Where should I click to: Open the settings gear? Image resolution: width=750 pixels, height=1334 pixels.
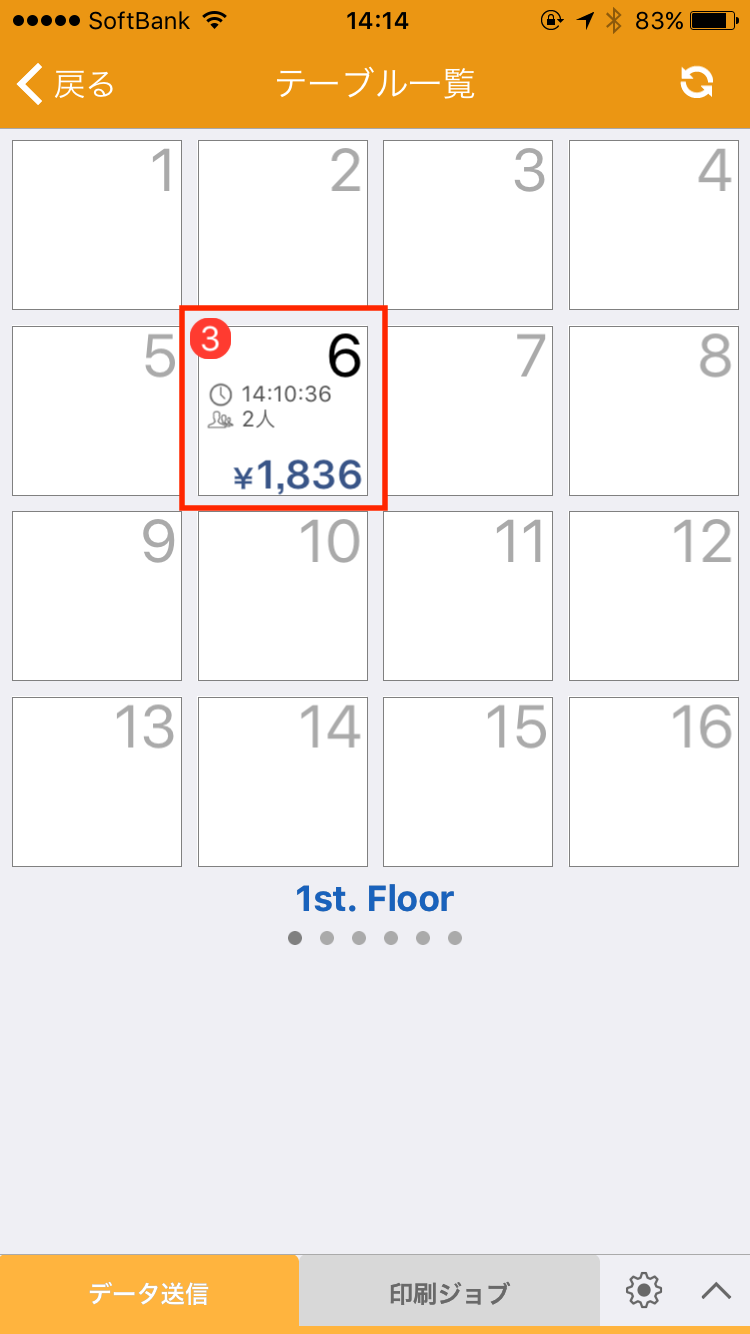(x=643, y=1291)
